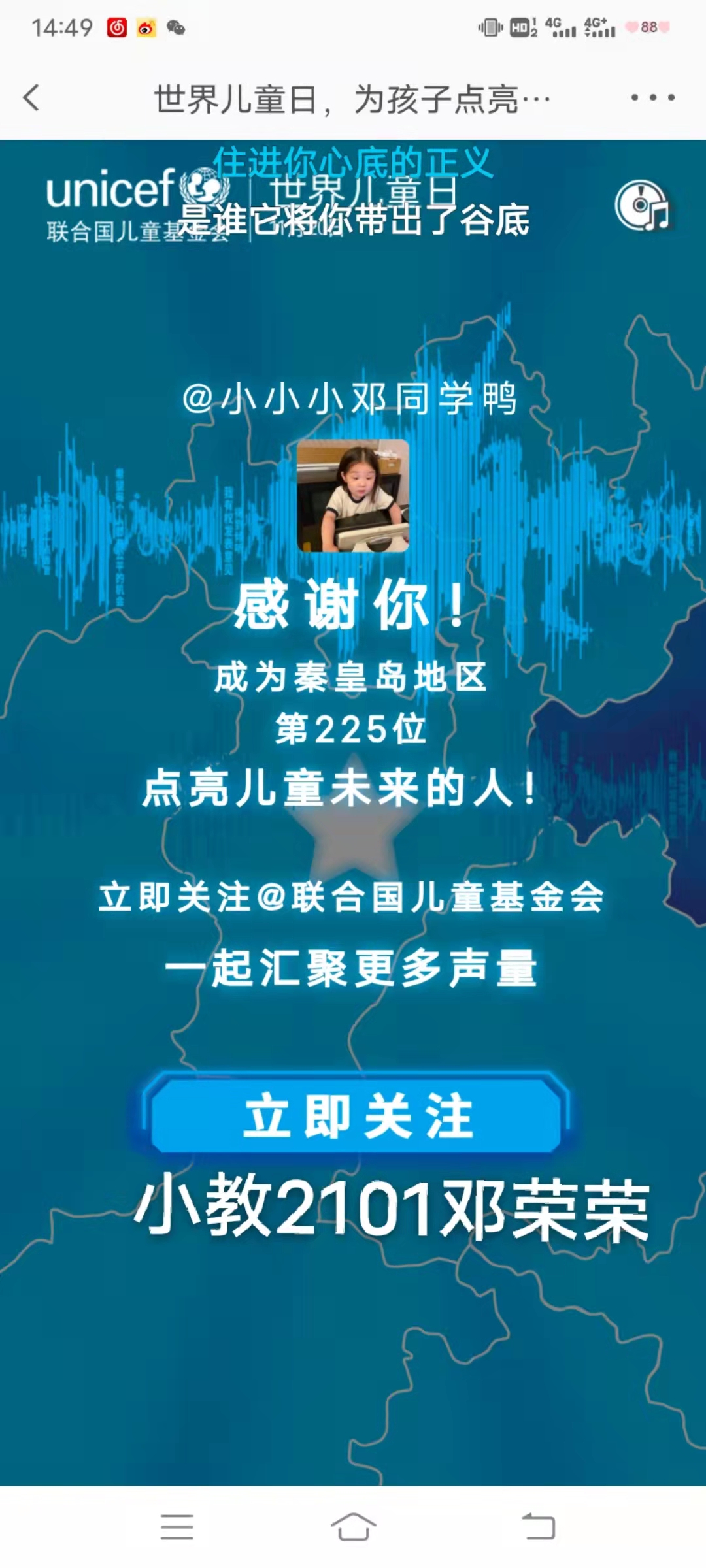Open the three-dot overflow menu
This screenshot has width=706, height=1568.
click(652, 98)
